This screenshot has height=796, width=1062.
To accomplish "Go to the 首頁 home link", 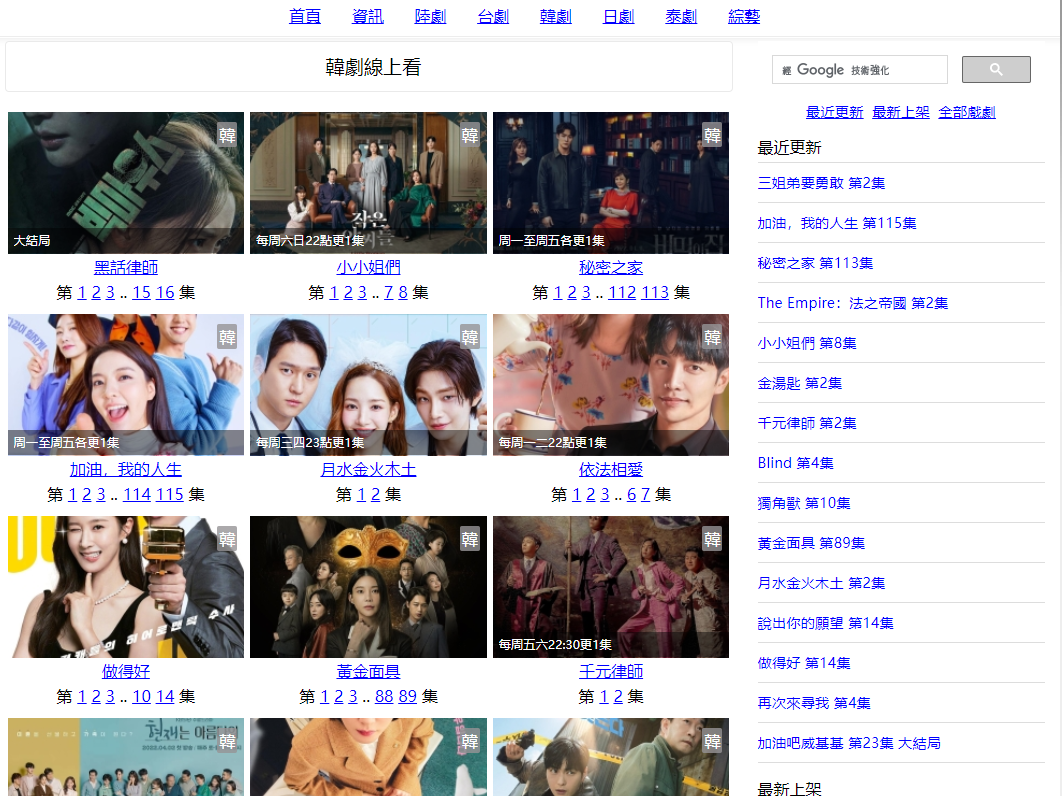I will click(305, 16).
